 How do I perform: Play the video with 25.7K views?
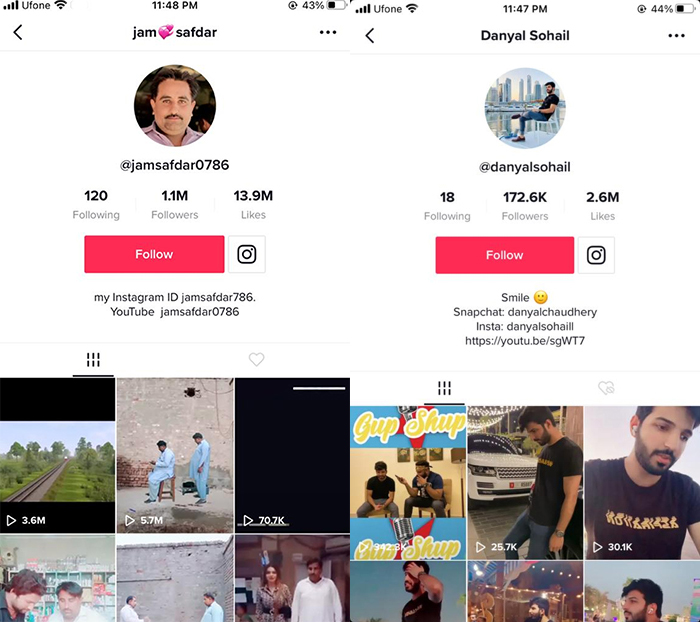(x=525, y=482)
